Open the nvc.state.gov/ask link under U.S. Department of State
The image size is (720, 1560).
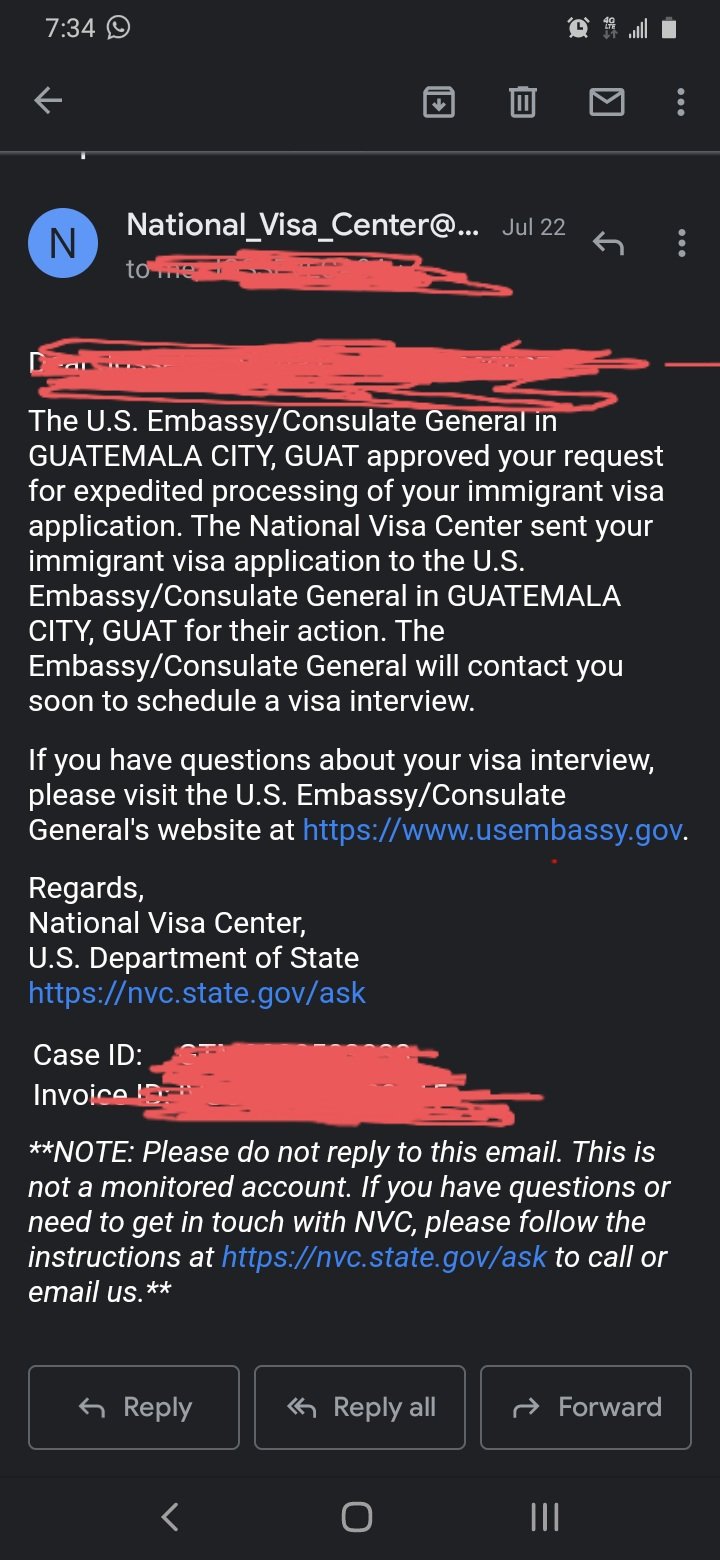click(x=197, y=993)
